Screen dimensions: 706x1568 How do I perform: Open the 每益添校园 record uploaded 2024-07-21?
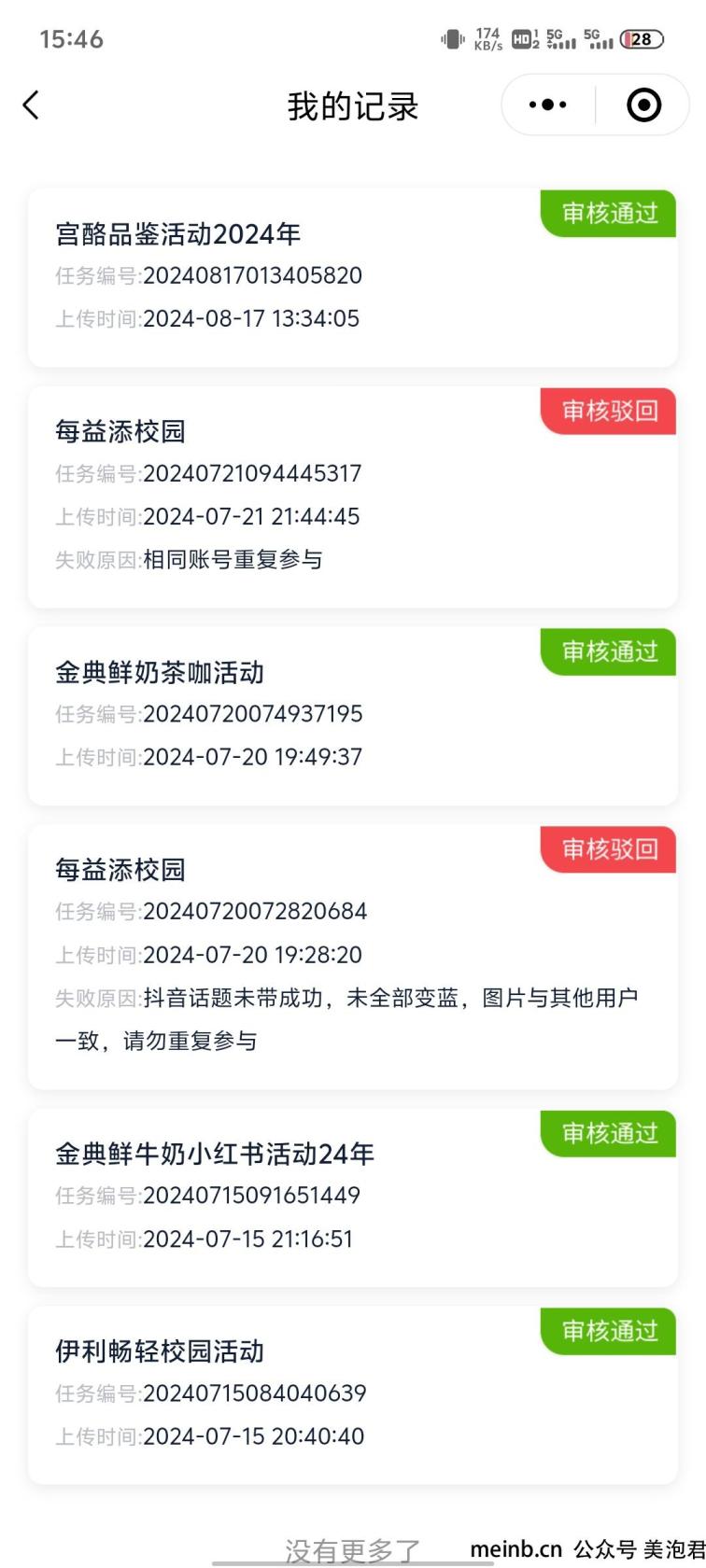click(353, 497)
